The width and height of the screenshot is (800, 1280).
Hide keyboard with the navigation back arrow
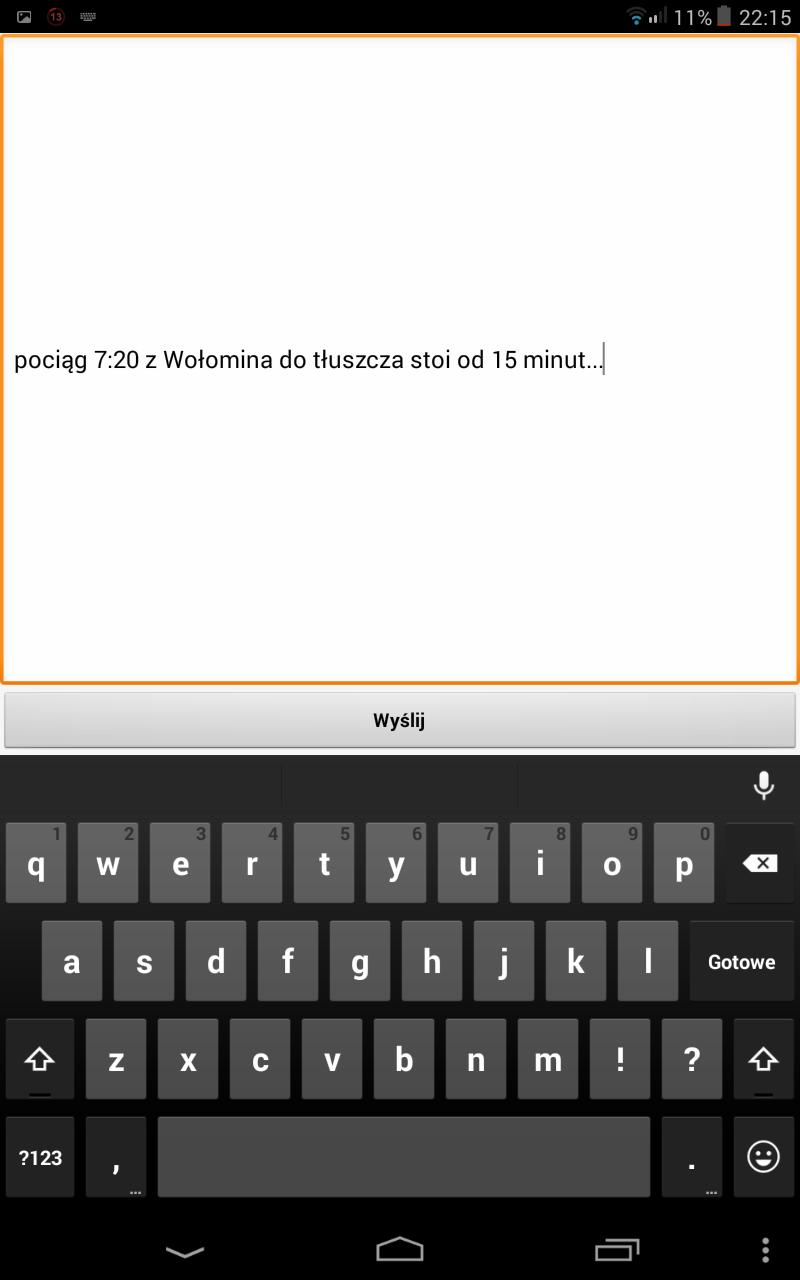(185, 1250)
